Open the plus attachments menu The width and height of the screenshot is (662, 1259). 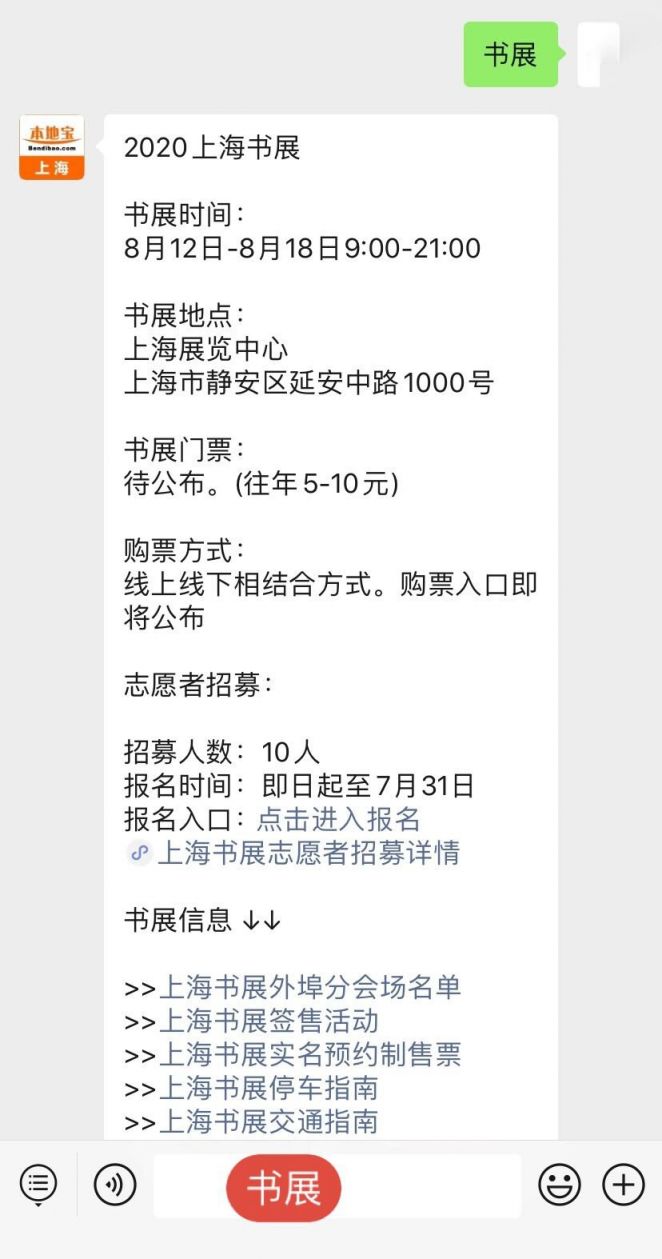click(623, 1185)
